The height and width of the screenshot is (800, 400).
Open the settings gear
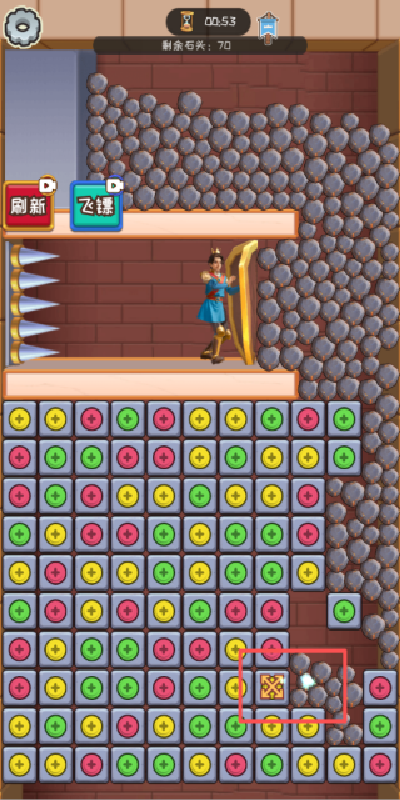click(22, 26)
